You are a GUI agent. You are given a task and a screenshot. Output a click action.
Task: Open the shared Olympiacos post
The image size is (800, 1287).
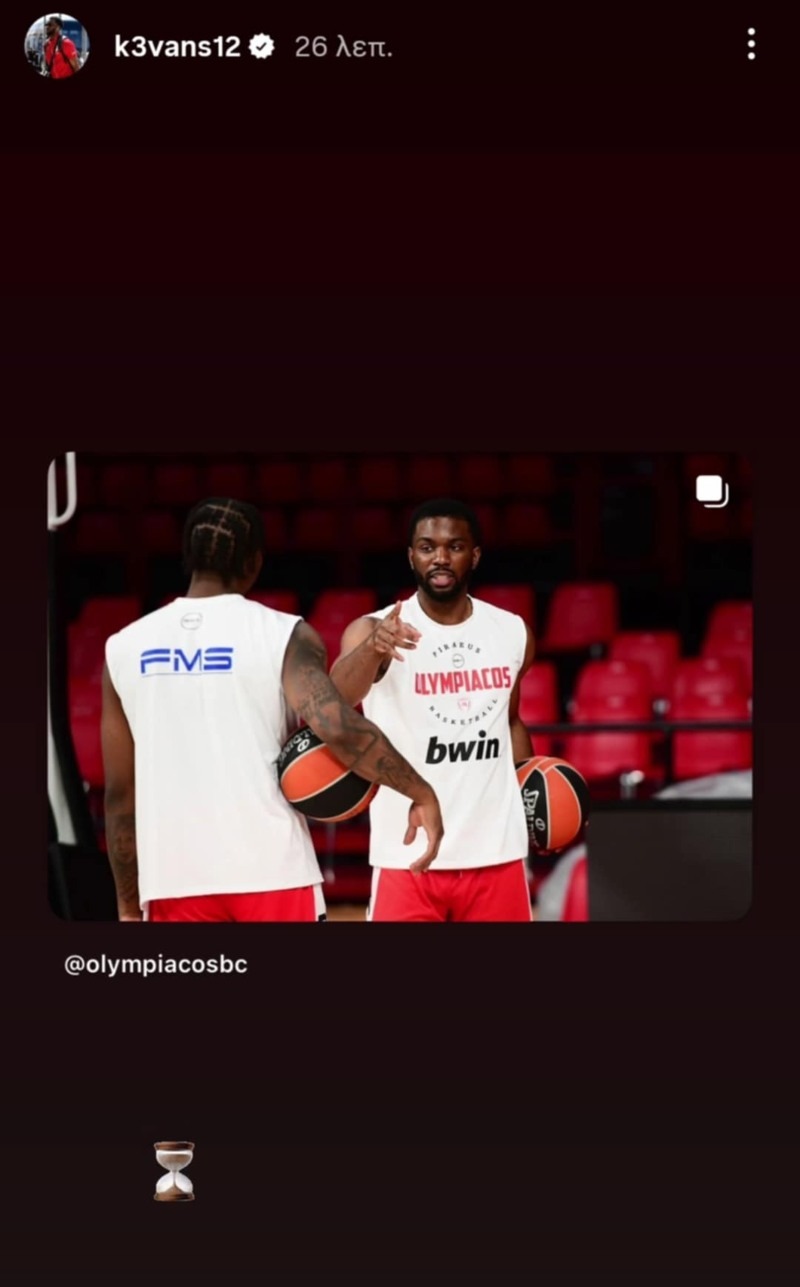[400, 686]
